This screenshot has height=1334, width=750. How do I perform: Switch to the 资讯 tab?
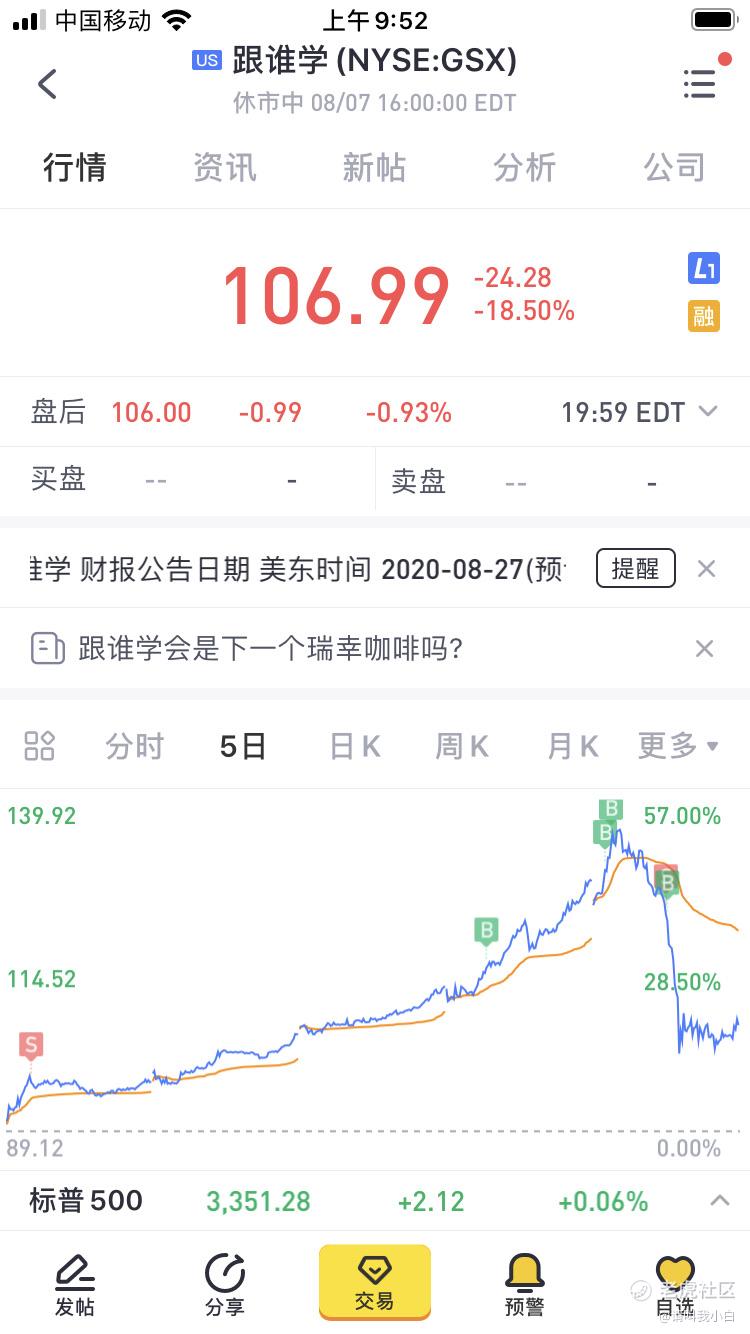224,168
